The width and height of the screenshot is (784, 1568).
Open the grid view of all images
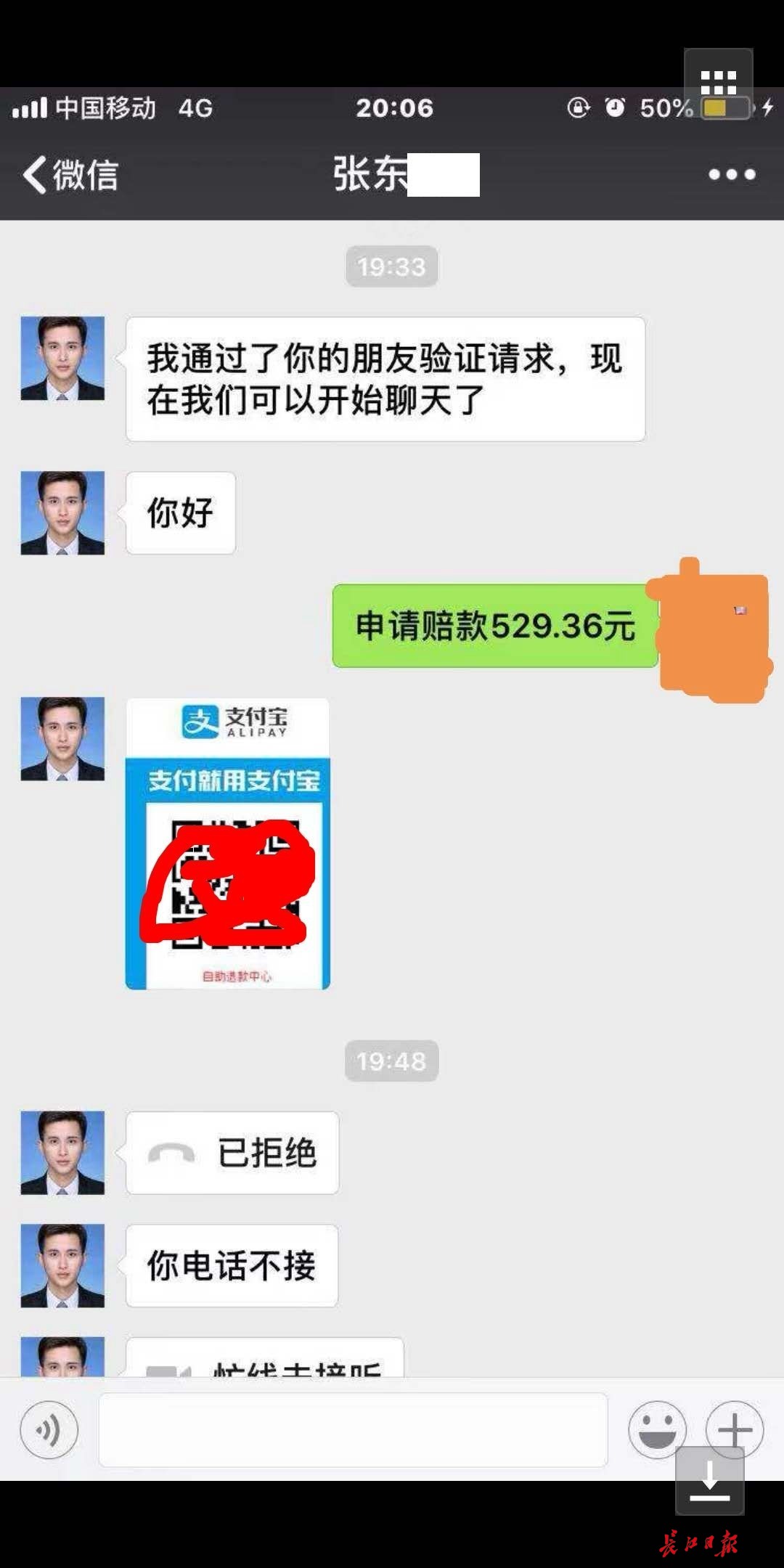point(718,82)
